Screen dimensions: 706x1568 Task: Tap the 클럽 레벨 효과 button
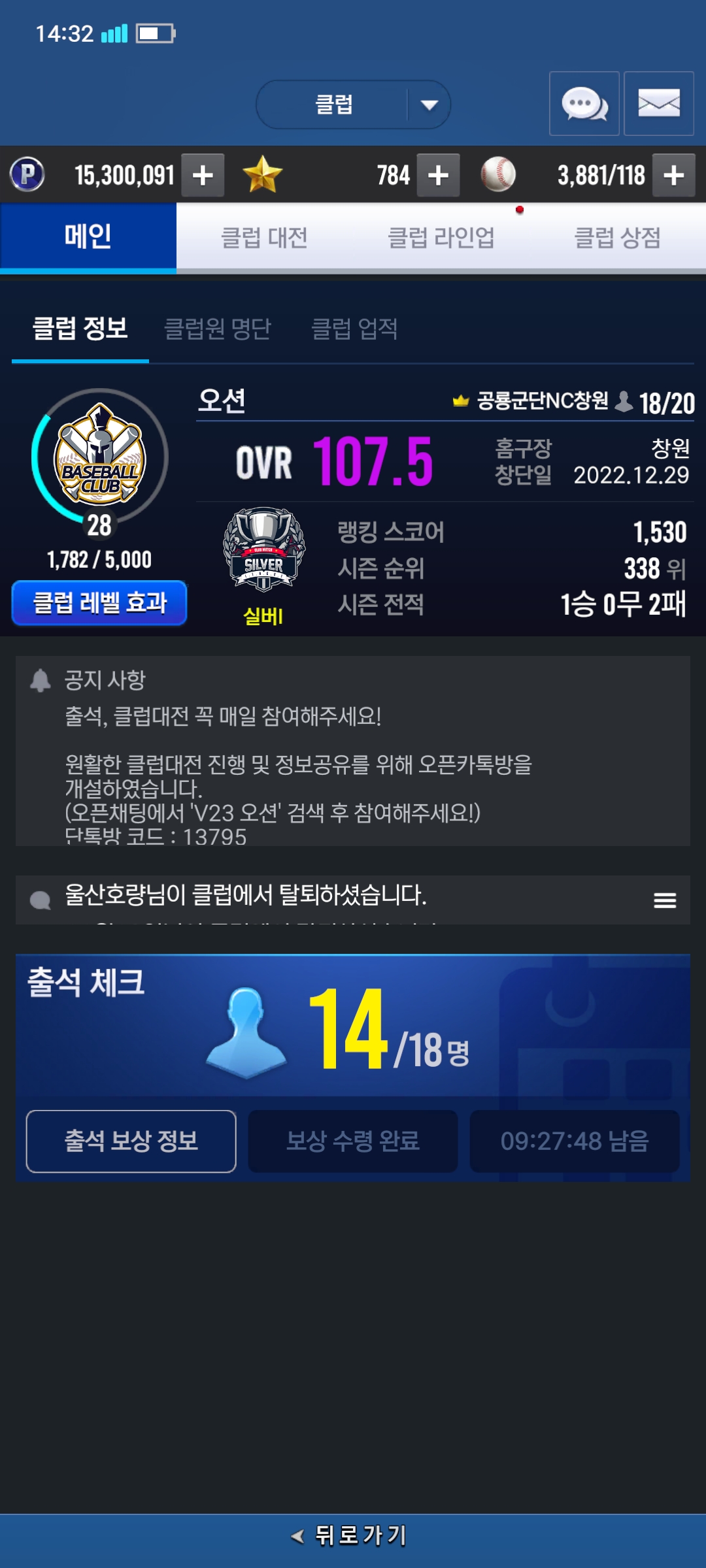(99, 602)
